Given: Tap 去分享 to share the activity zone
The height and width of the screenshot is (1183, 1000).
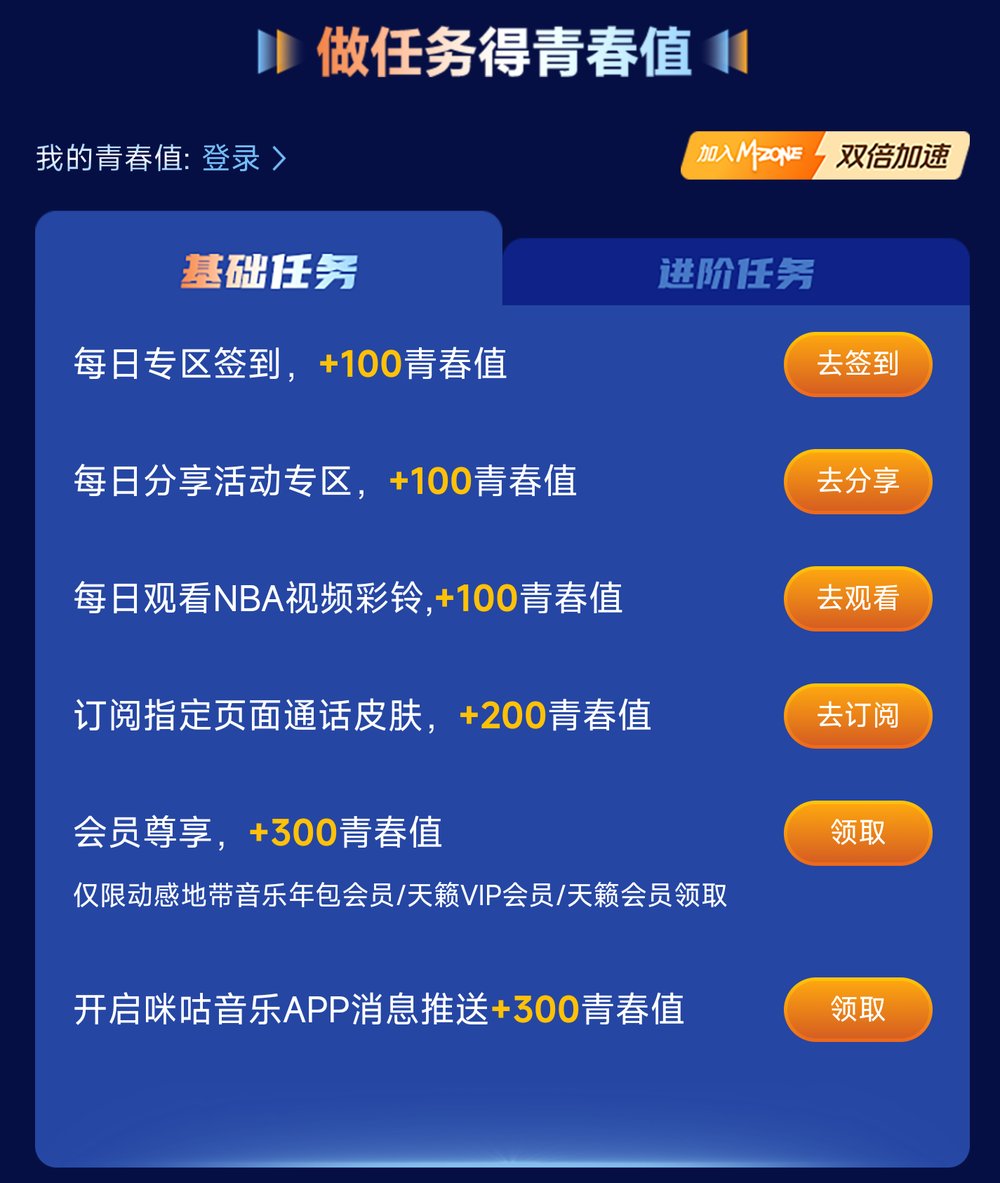Looking at the screenshot, I should pos(857,481).
